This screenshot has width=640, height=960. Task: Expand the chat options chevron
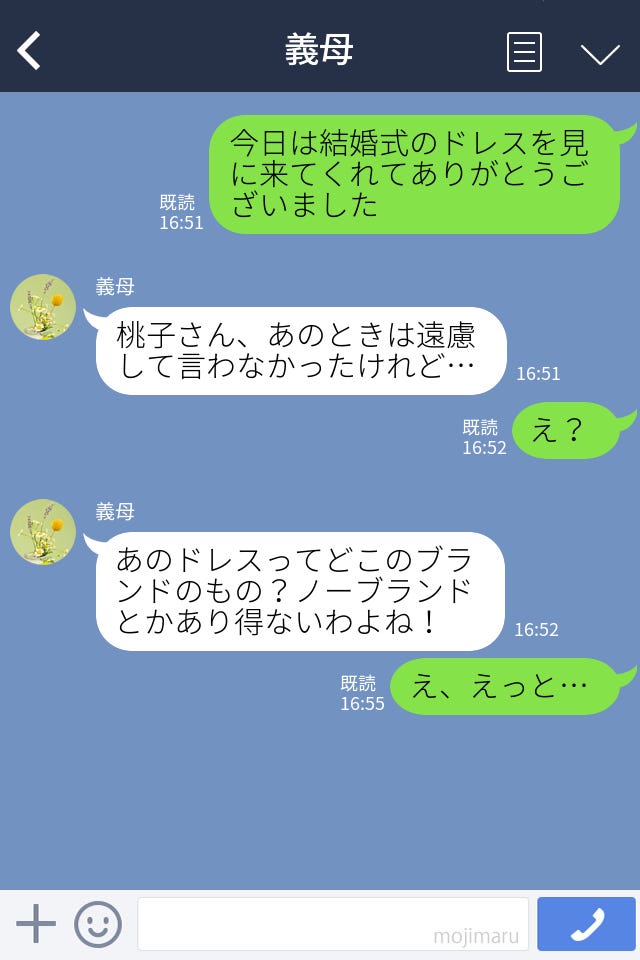tap(600, 53)
